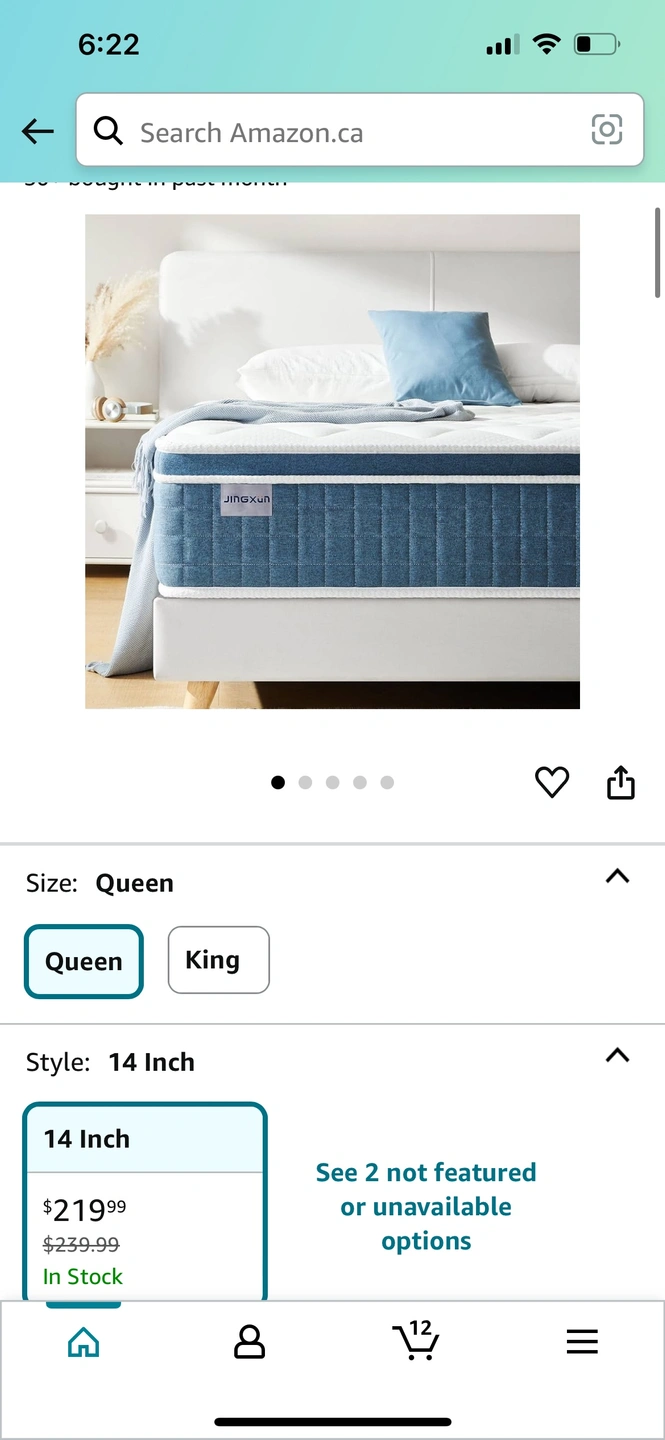The height and width of the screenshot is (1440, 665).
Task: Open the hamburger menu tab
Action: pos(582,1342)
